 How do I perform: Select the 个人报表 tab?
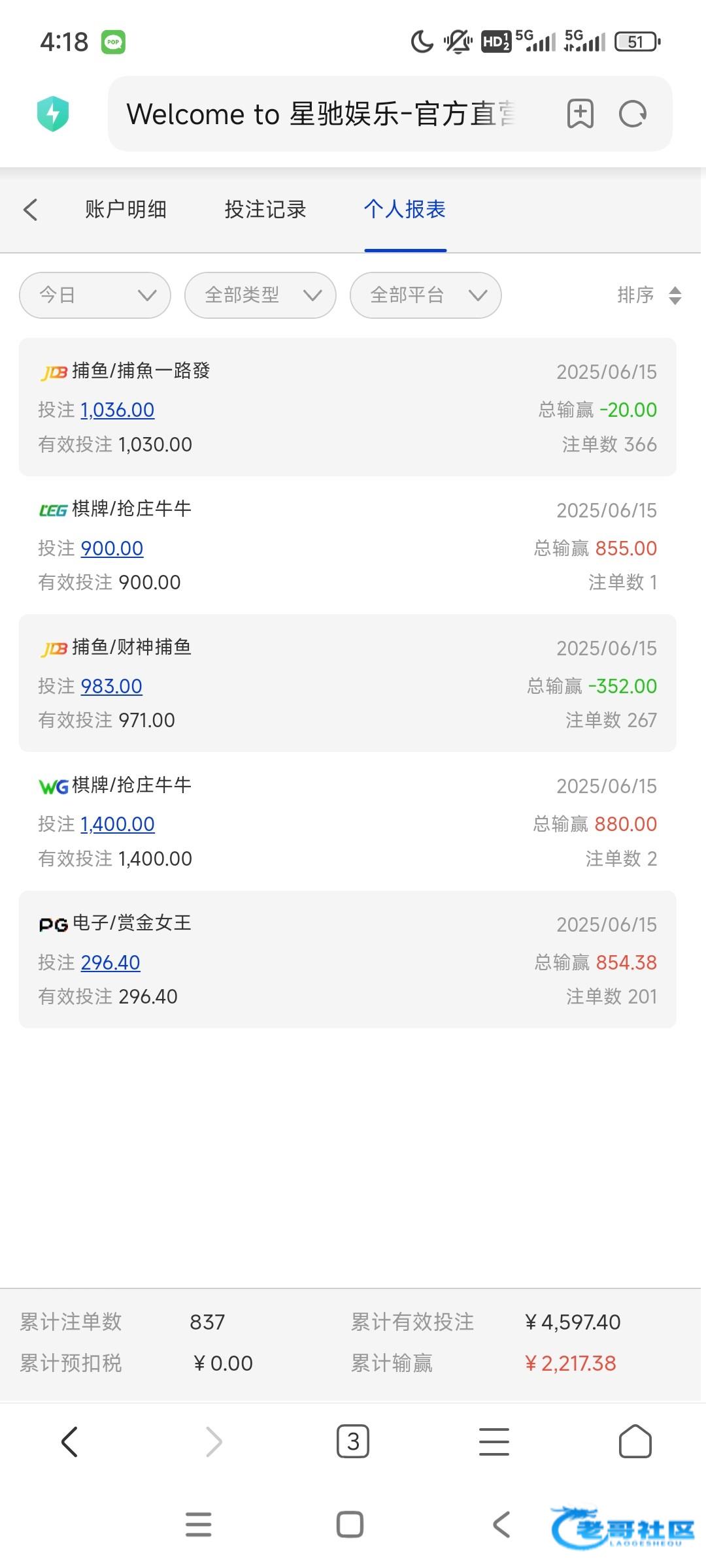(x=405, y=210)
